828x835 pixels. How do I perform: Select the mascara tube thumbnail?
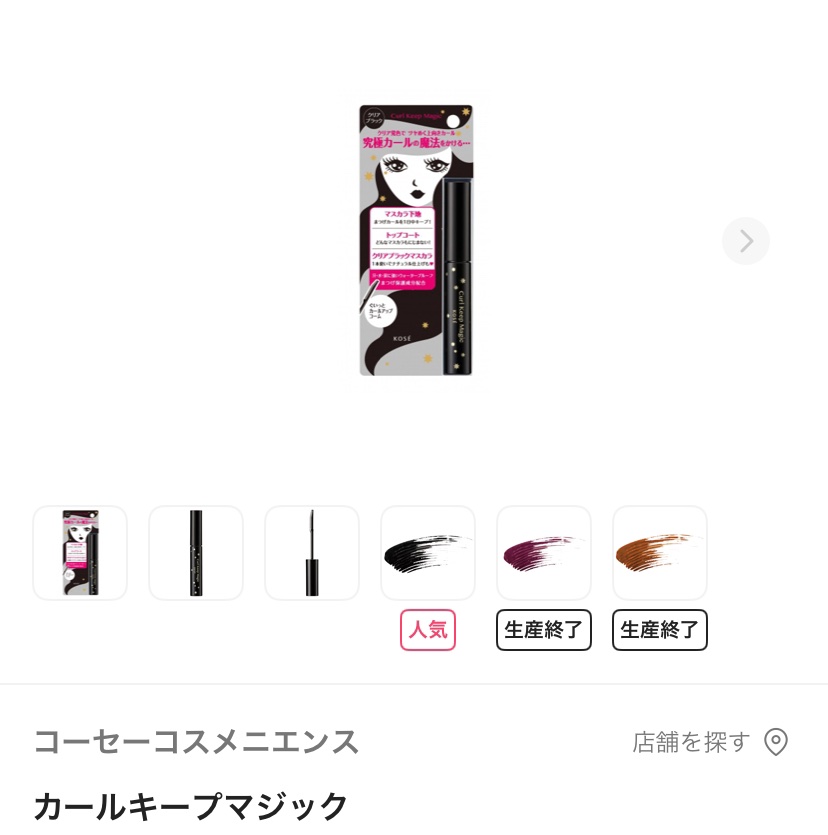click(196, 553)
